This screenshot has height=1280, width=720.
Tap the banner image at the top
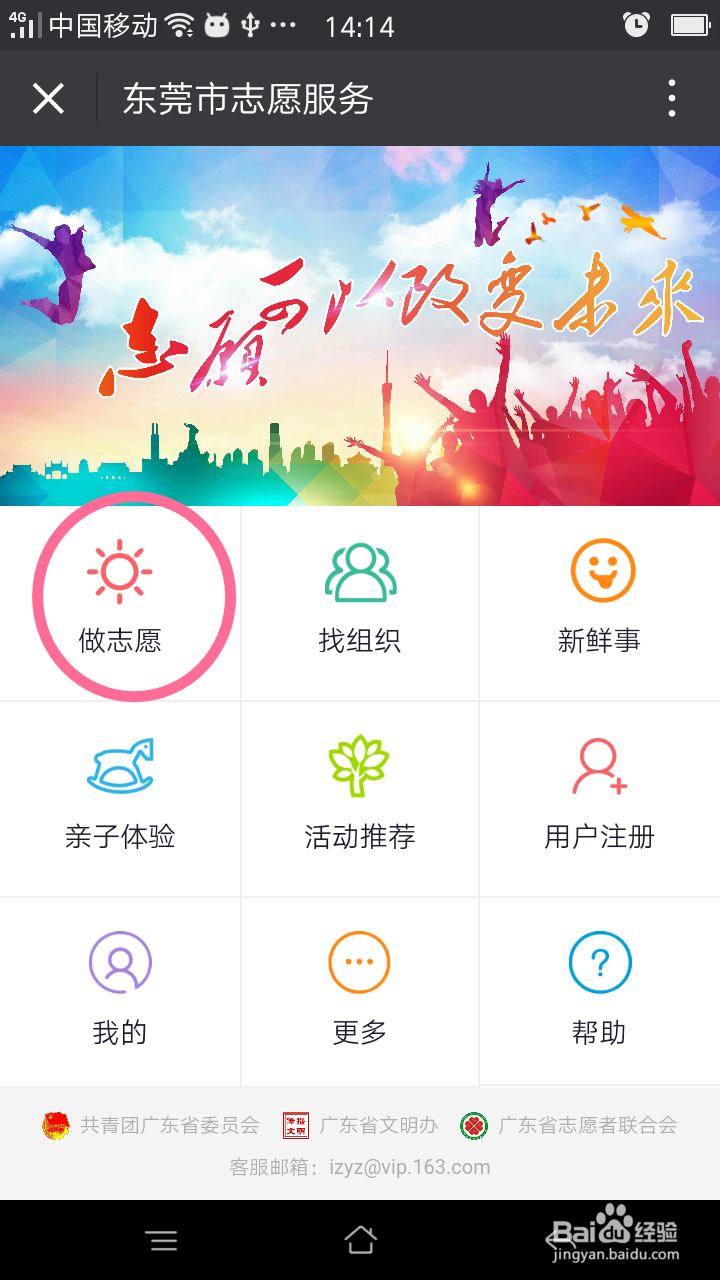(x=360, y=322)
